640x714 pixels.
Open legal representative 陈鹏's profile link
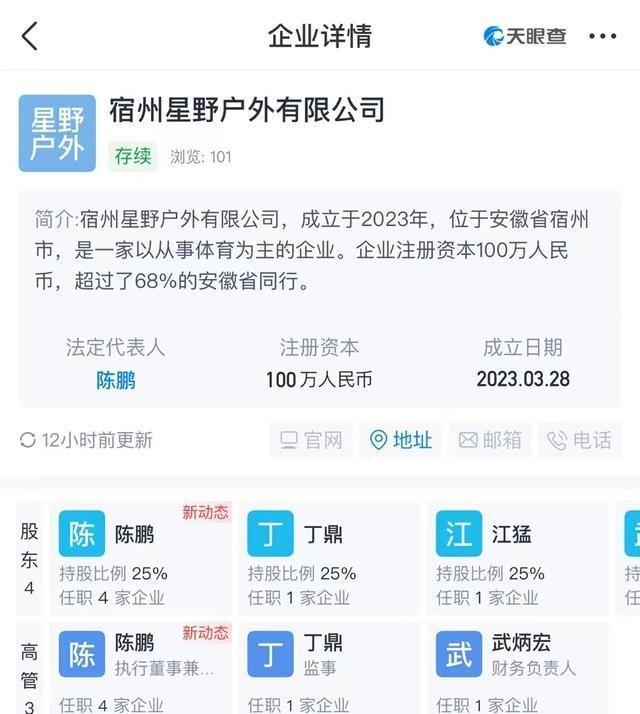click(115, 380)
